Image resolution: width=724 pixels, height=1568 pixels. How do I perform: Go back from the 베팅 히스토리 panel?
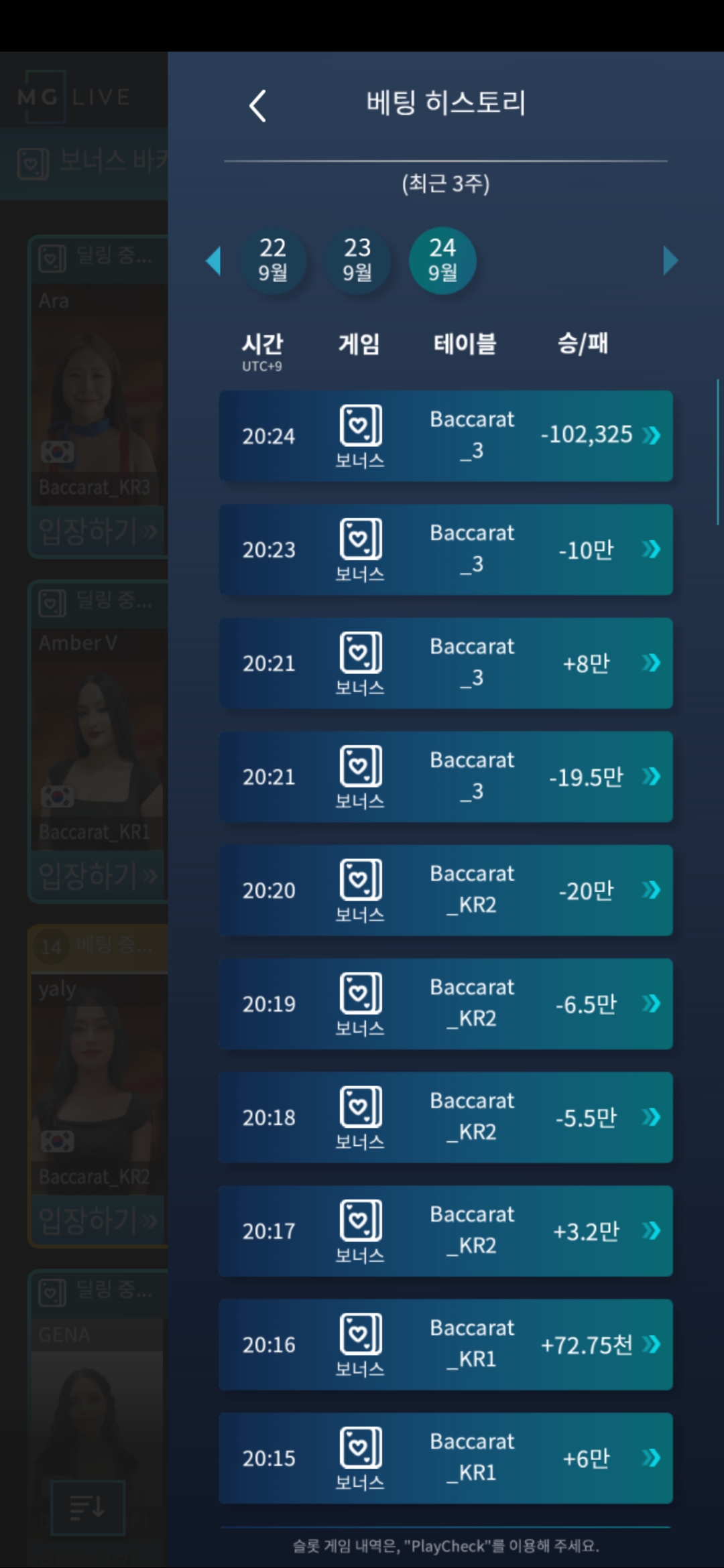pos(258,106)
